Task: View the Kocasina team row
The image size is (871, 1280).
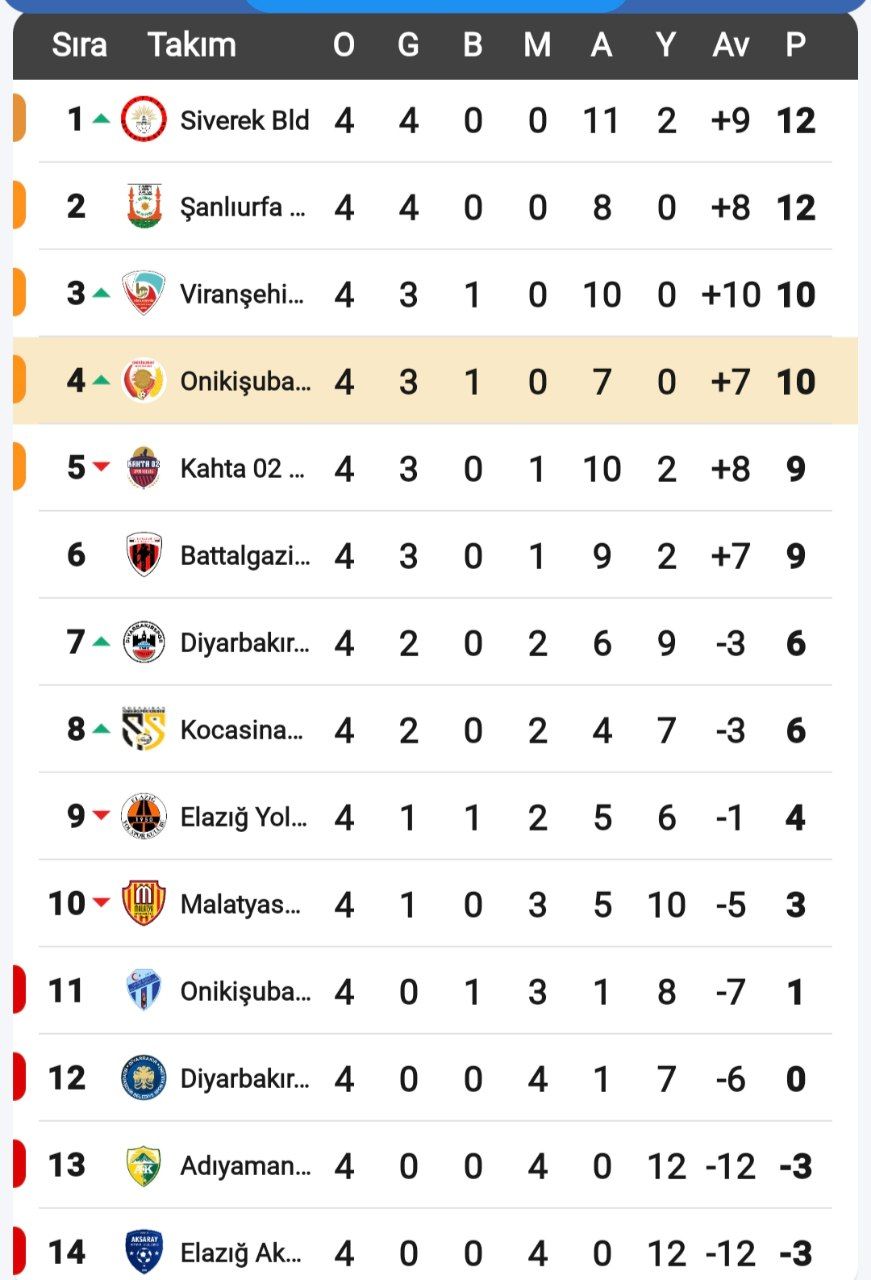Action: [244, 730]
